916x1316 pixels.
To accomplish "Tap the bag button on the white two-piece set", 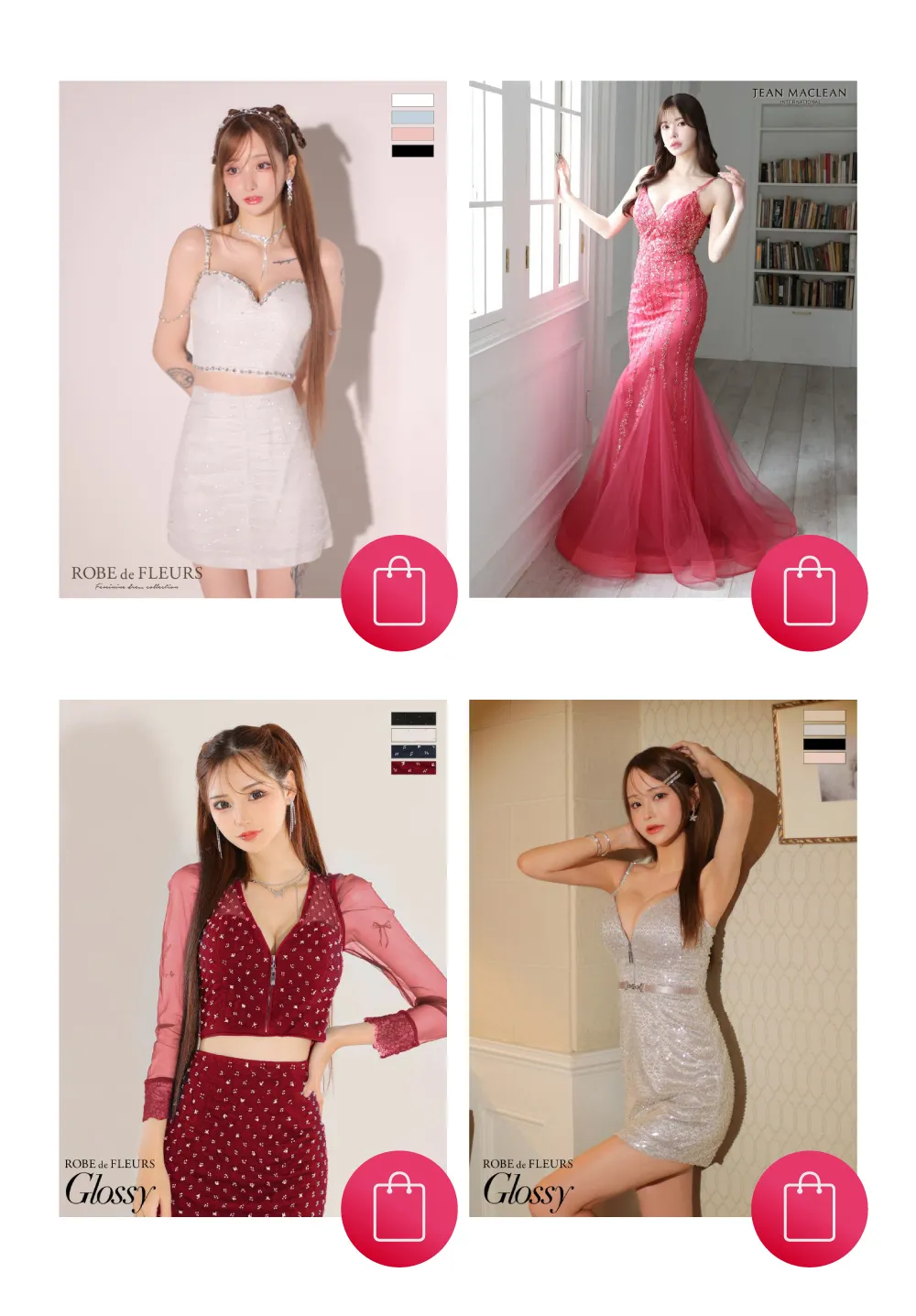I will click(398, 593).
